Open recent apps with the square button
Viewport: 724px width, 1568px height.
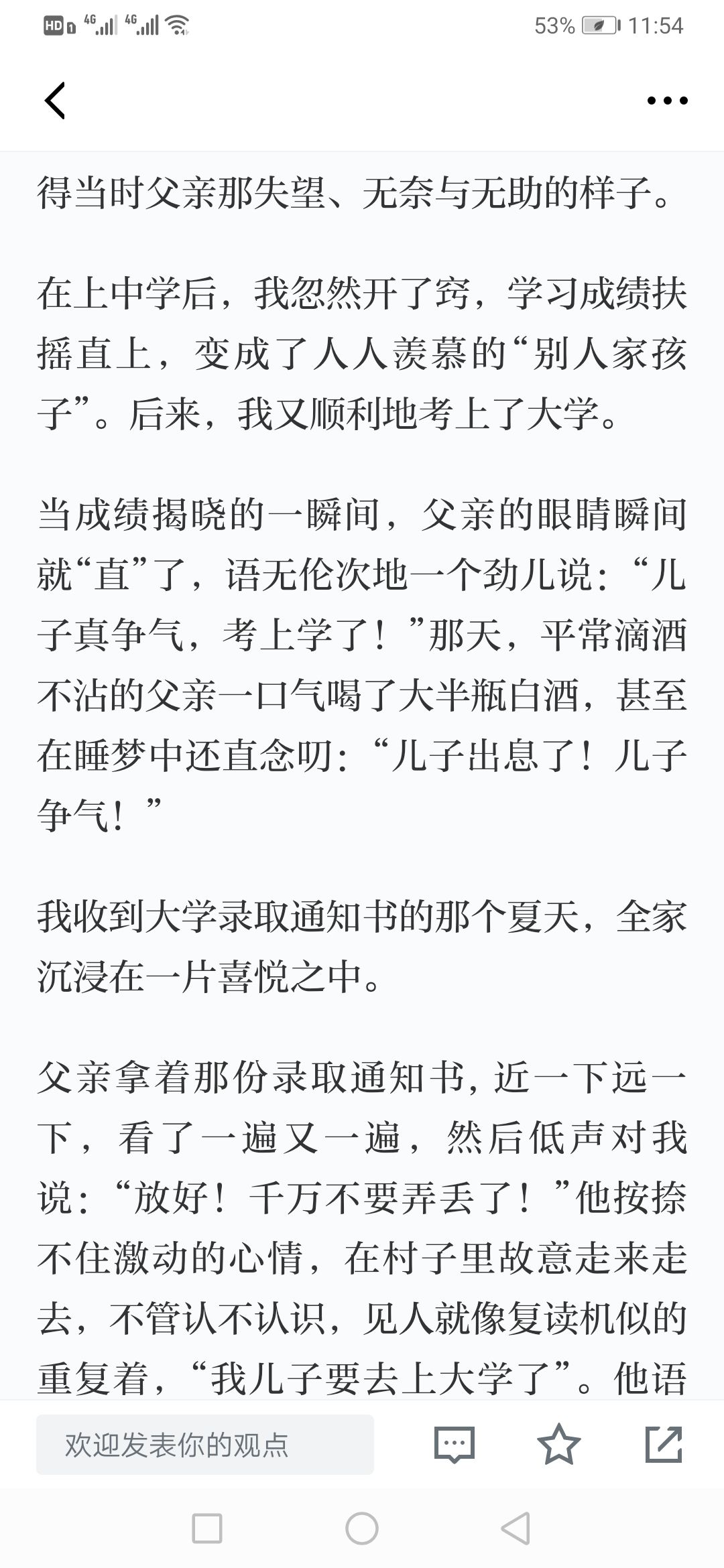pyautogui.click(x=207, y=1528)
